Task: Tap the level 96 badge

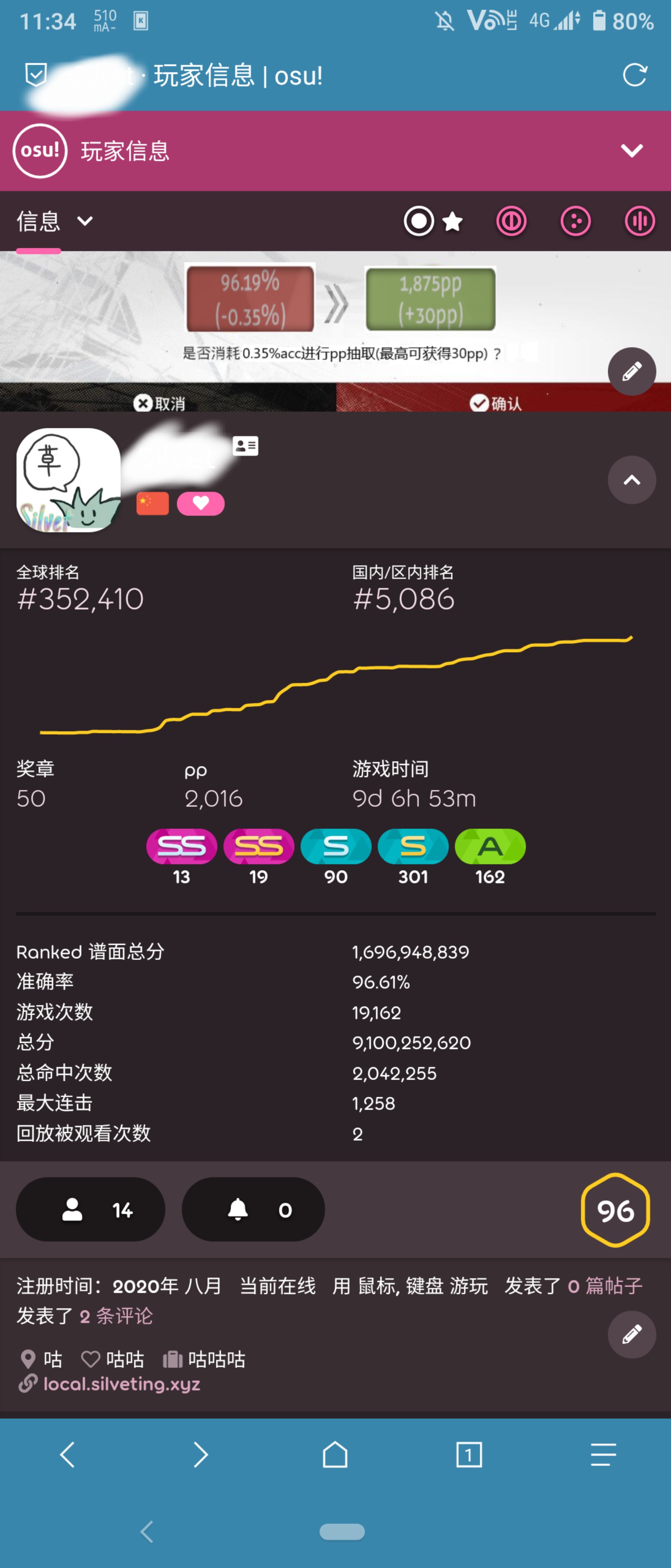Action: 615,1210
